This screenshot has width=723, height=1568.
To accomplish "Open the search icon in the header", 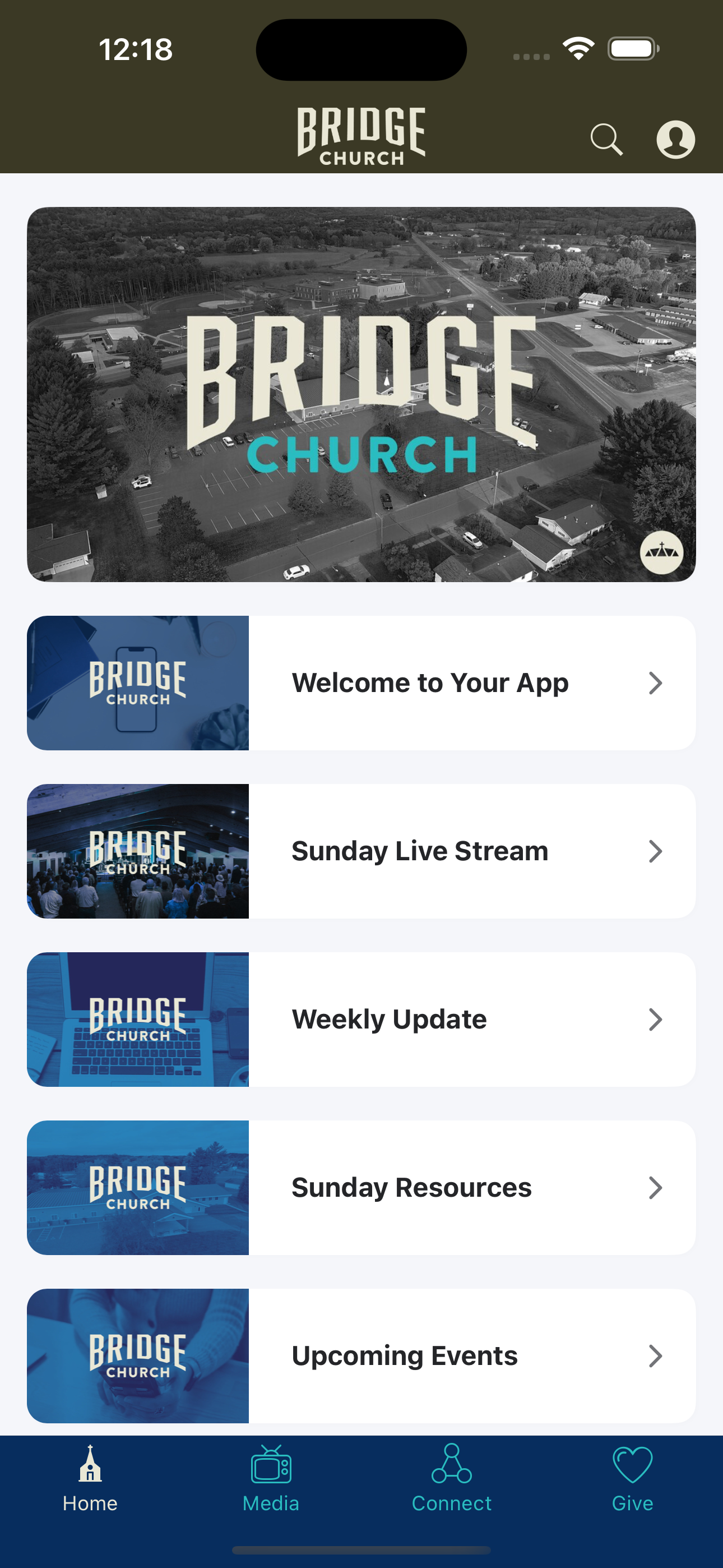I will click(x=606, y=140).
